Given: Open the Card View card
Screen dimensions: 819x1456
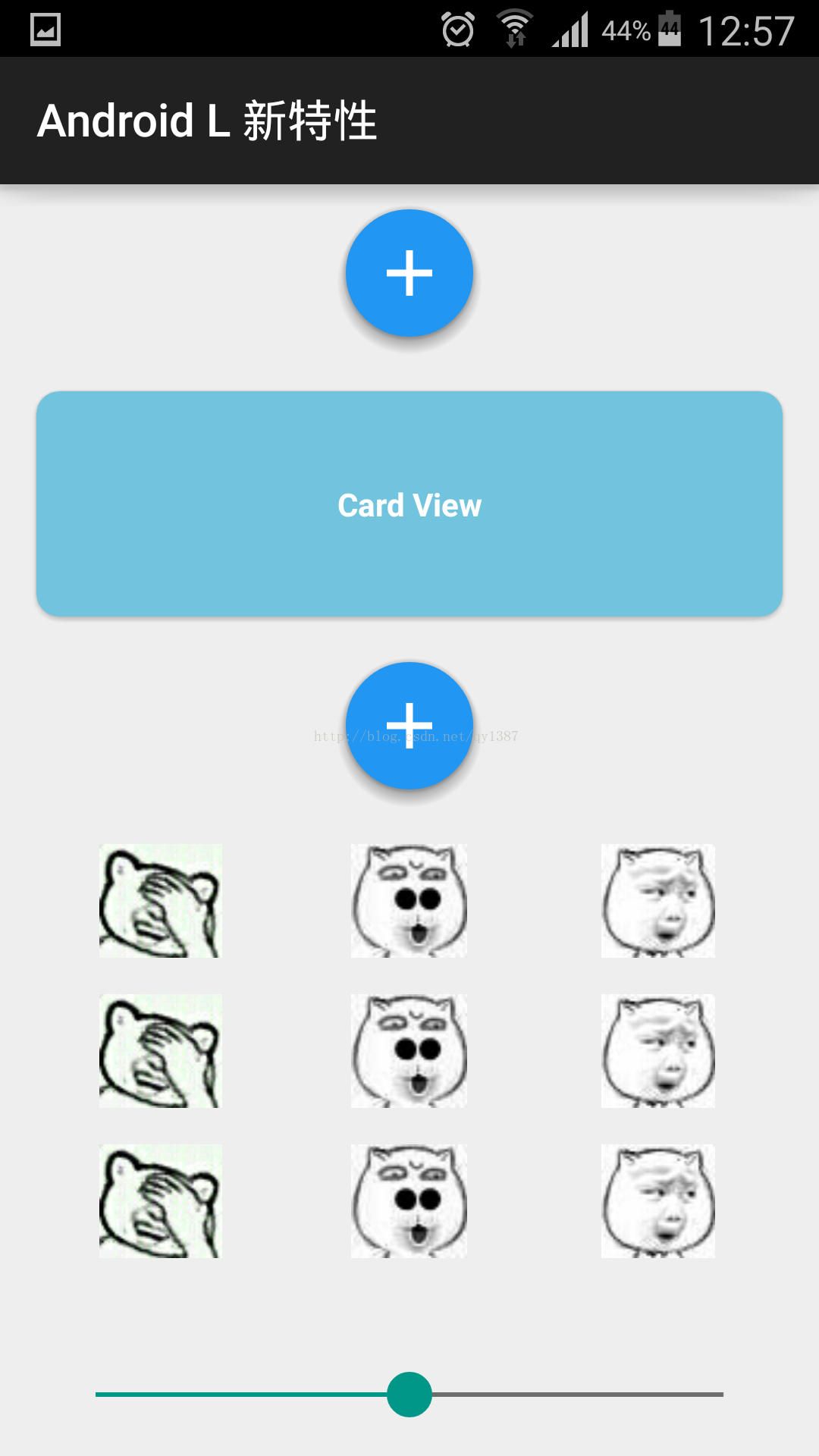Looking at the screenshot, I should click(409, 504).
